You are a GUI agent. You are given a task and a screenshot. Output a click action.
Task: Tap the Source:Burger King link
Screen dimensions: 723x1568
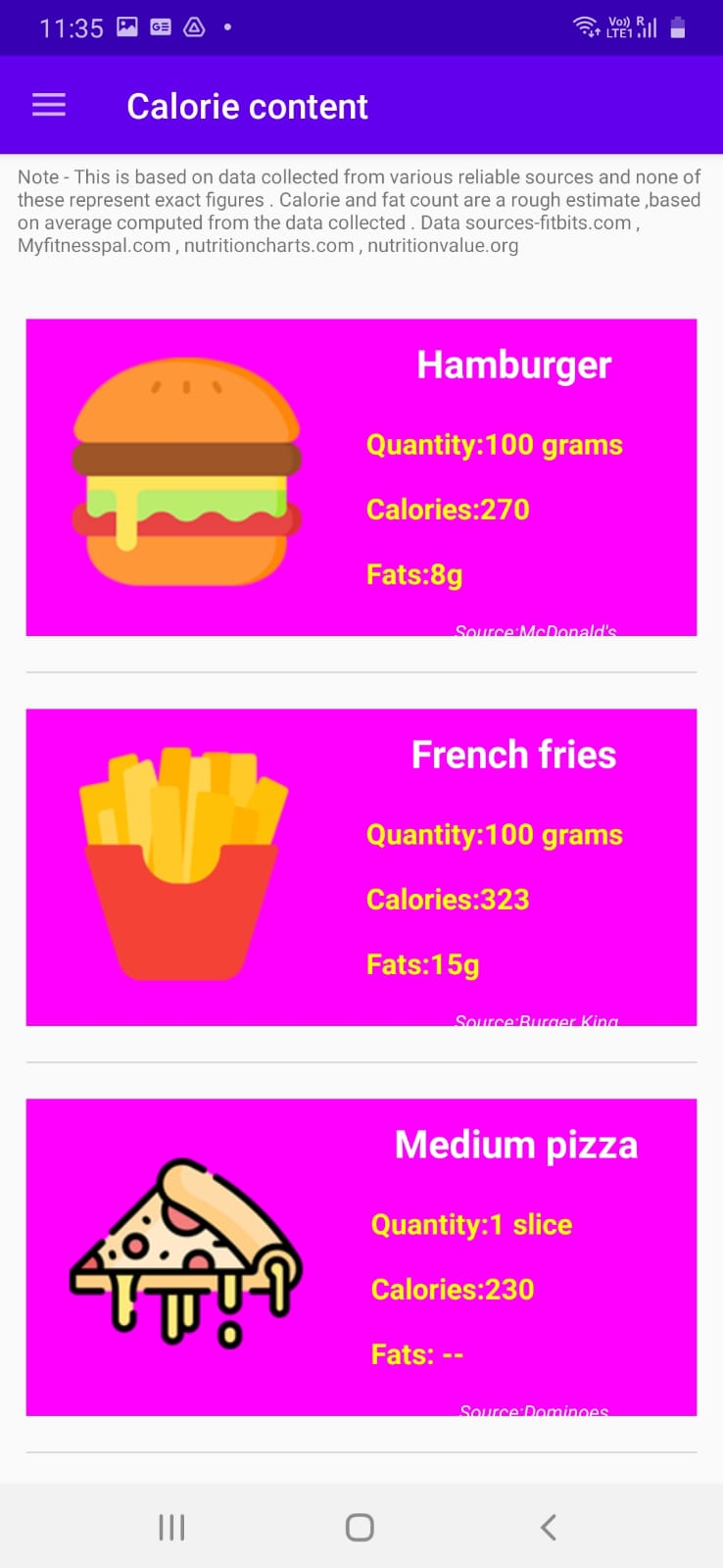537,1021
